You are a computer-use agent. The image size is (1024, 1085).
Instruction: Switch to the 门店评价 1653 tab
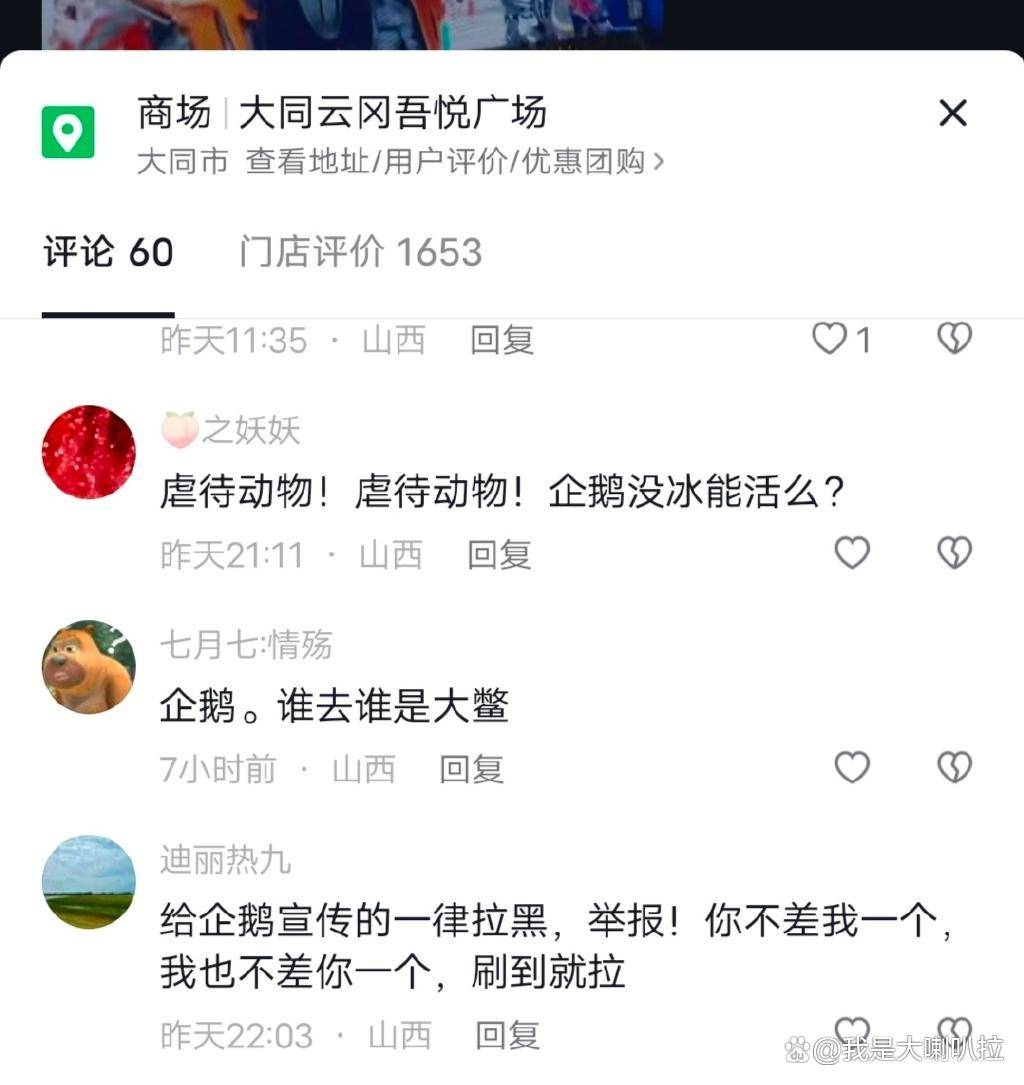coord(360,252)
